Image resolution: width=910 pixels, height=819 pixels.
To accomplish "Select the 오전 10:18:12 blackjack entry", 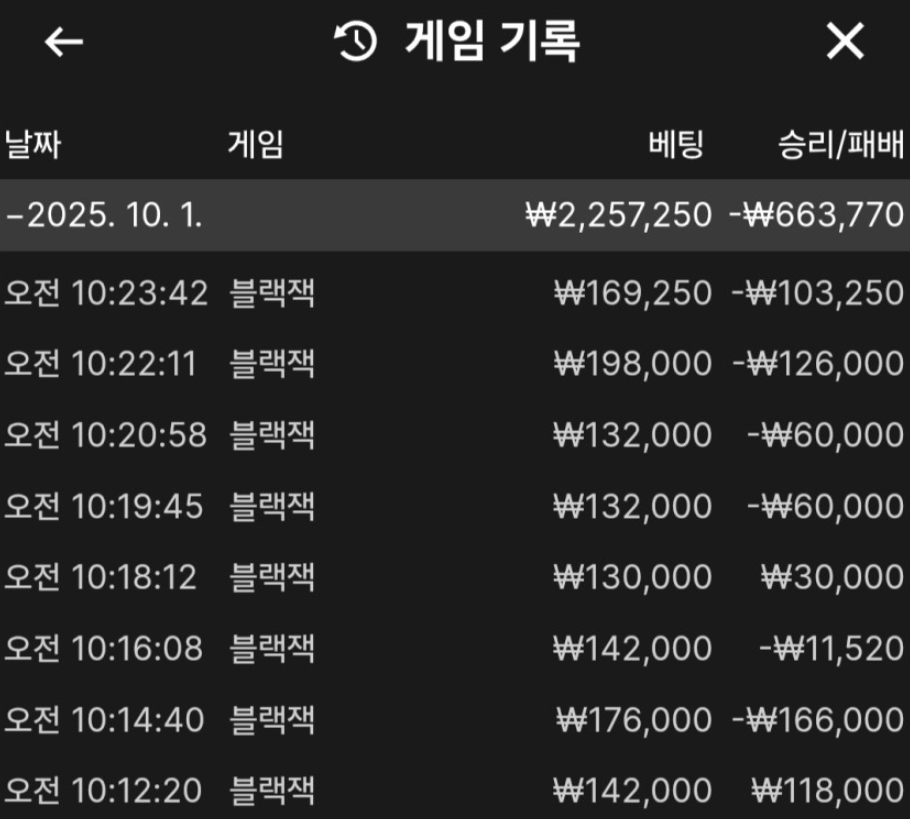I will pyautogui.click(x=455, y=577).
